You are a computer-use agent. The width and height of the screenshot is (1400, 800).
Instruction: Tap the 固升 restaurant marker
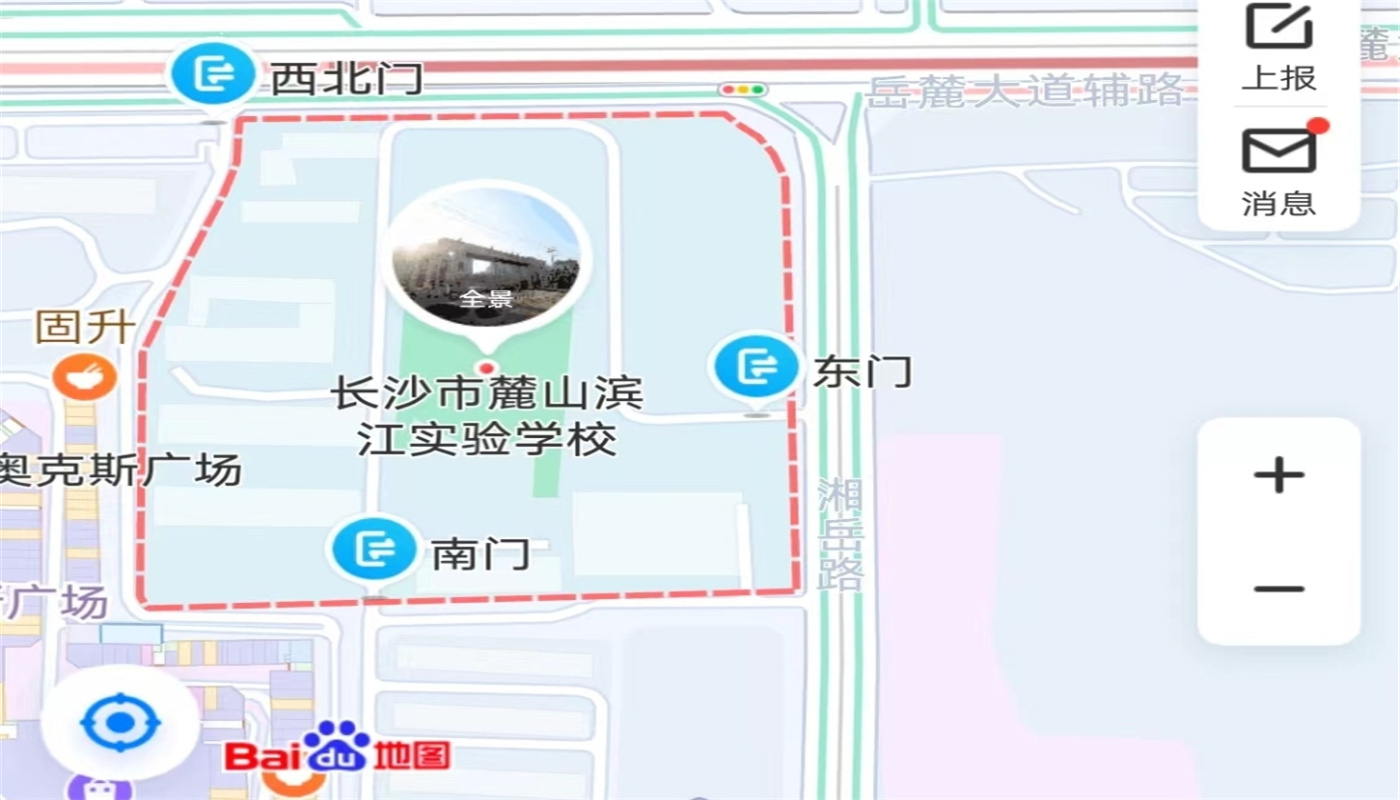tap(85, 377)
